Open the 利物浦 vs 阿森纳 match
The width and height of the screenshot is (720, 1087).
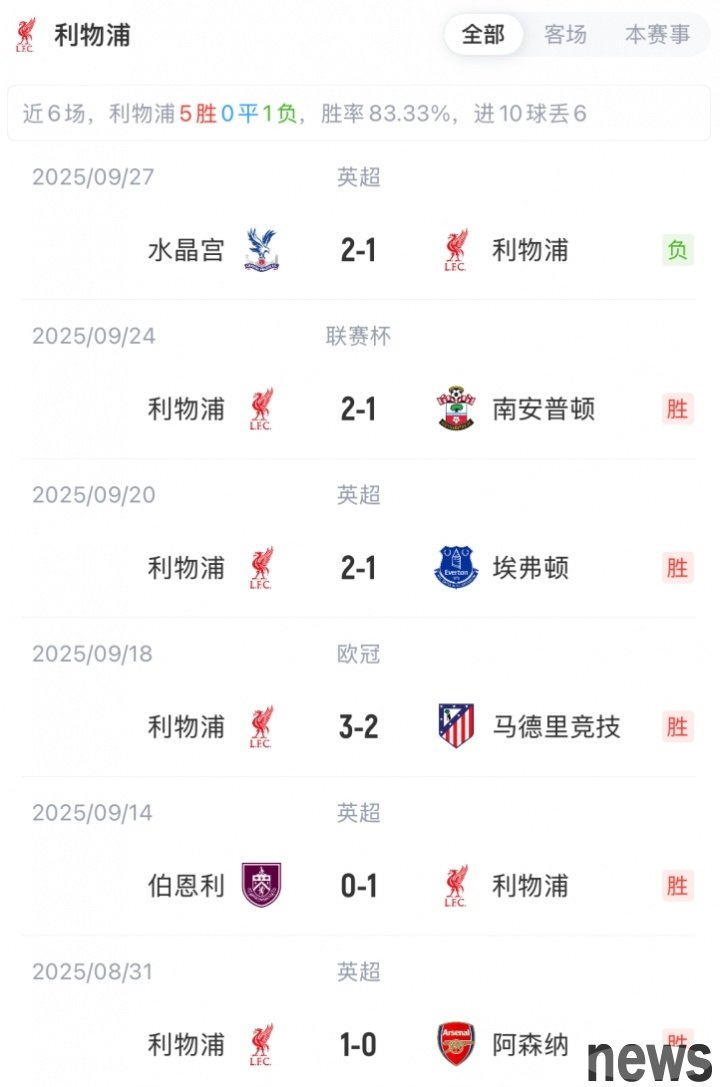click(x=358, y=1045)
